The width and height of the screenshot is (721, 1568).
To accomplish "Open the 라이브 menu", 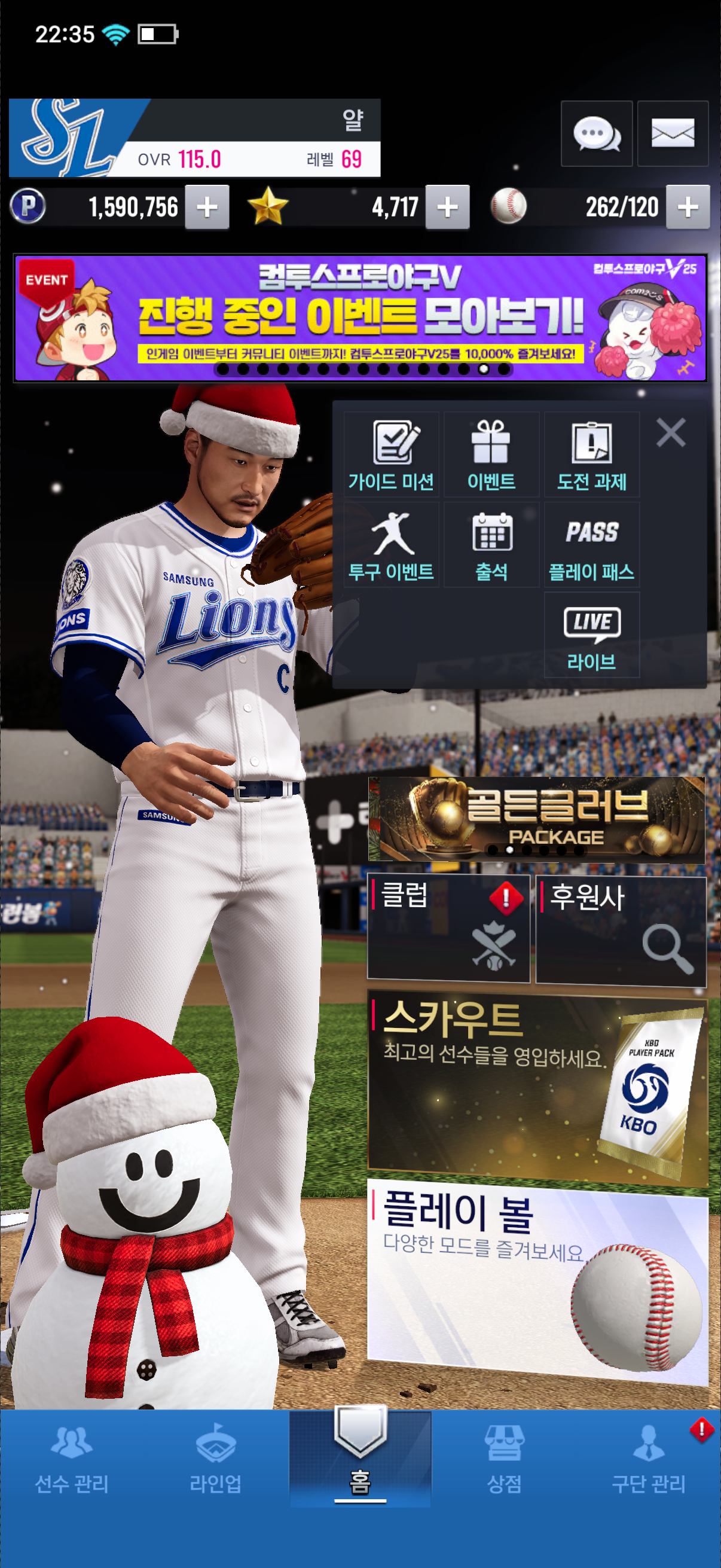I will click(591, 635).
